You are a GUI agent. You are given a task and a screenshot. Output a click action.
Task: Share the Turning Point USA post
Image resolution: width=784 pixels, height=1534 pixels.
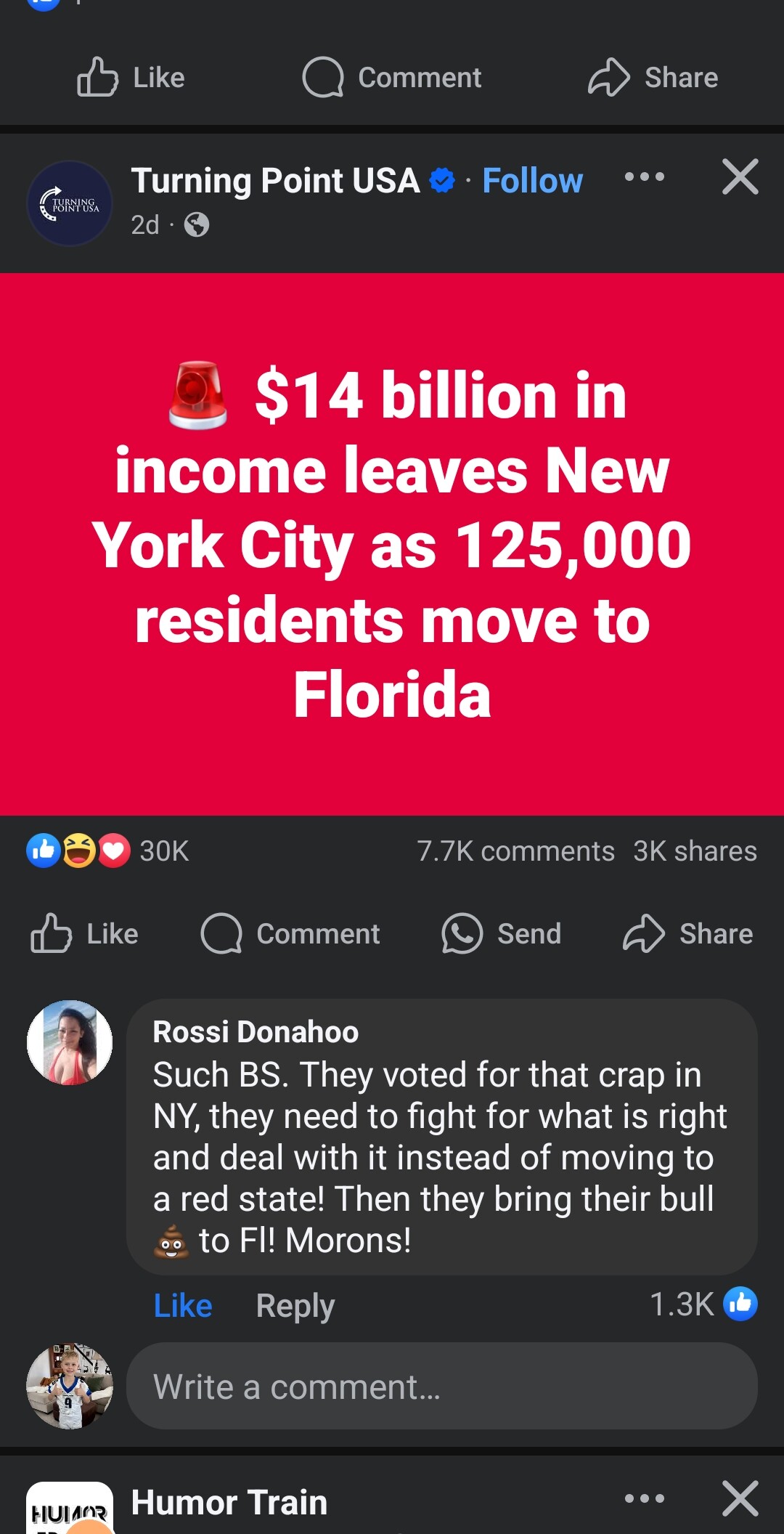[x=687, y=933]
